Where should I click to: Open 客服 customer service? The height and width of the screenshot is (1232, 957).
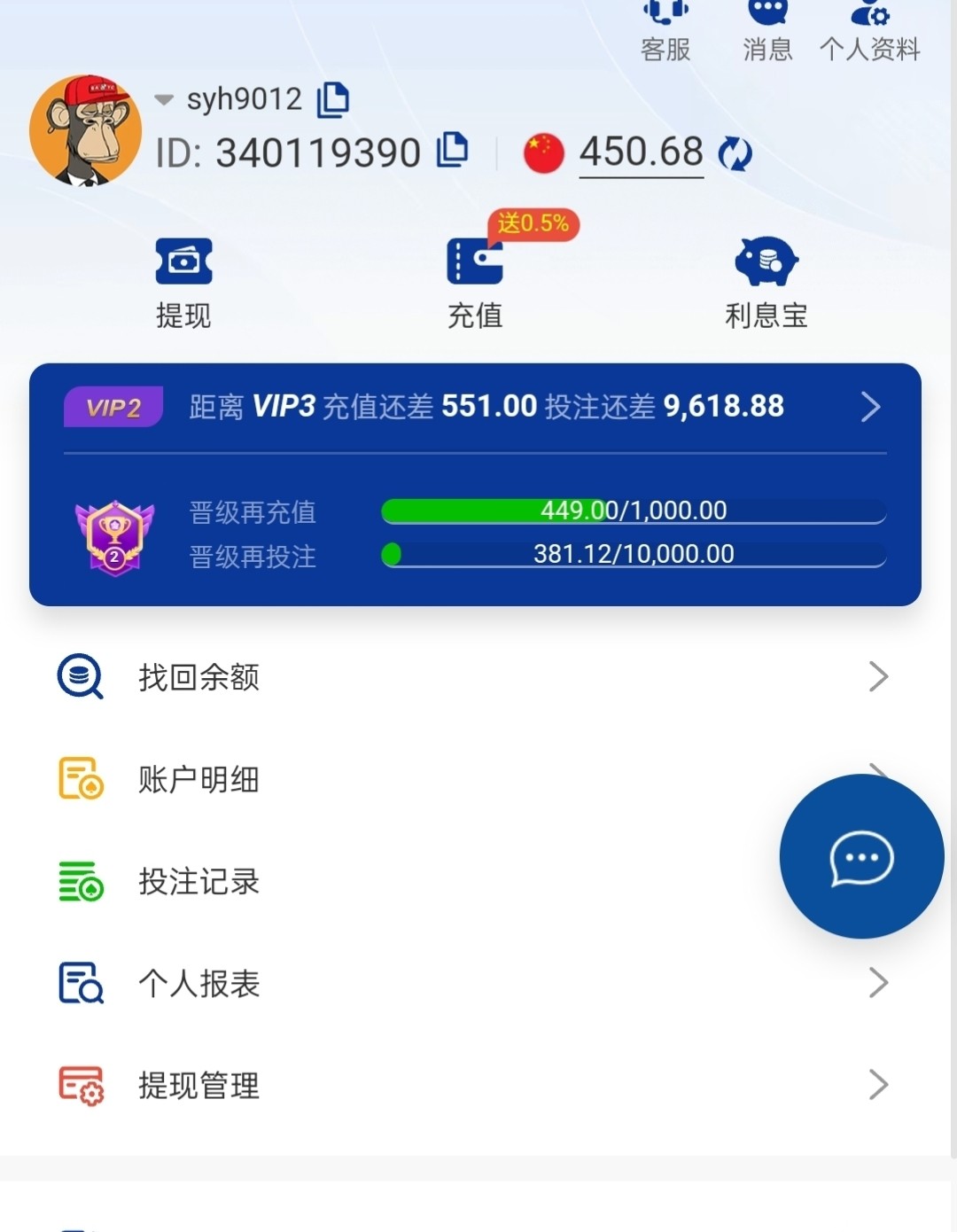[x=665, y=30]
